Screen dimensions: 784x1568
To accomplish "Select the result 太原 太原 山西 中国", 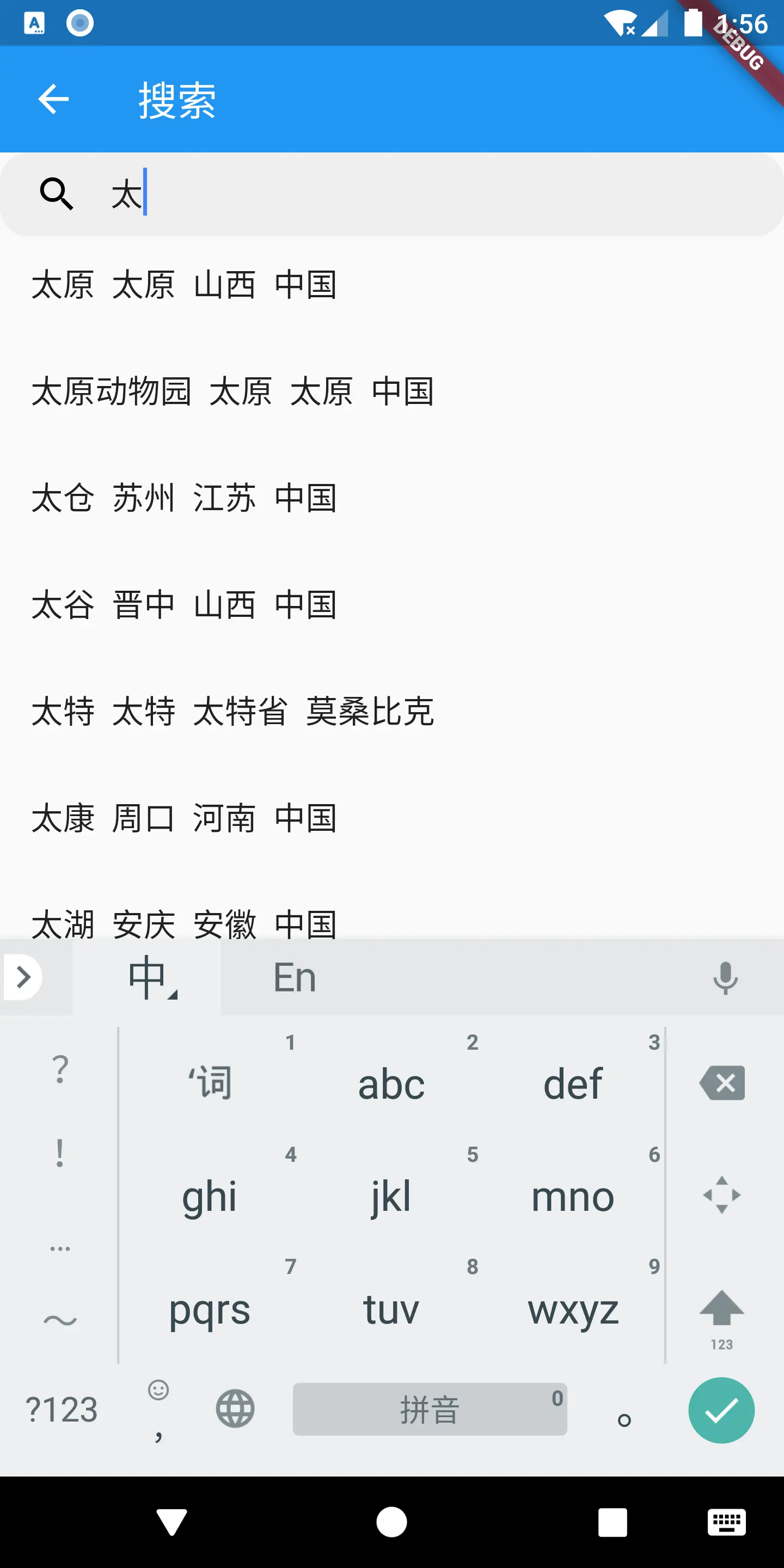I will point(392,285).
